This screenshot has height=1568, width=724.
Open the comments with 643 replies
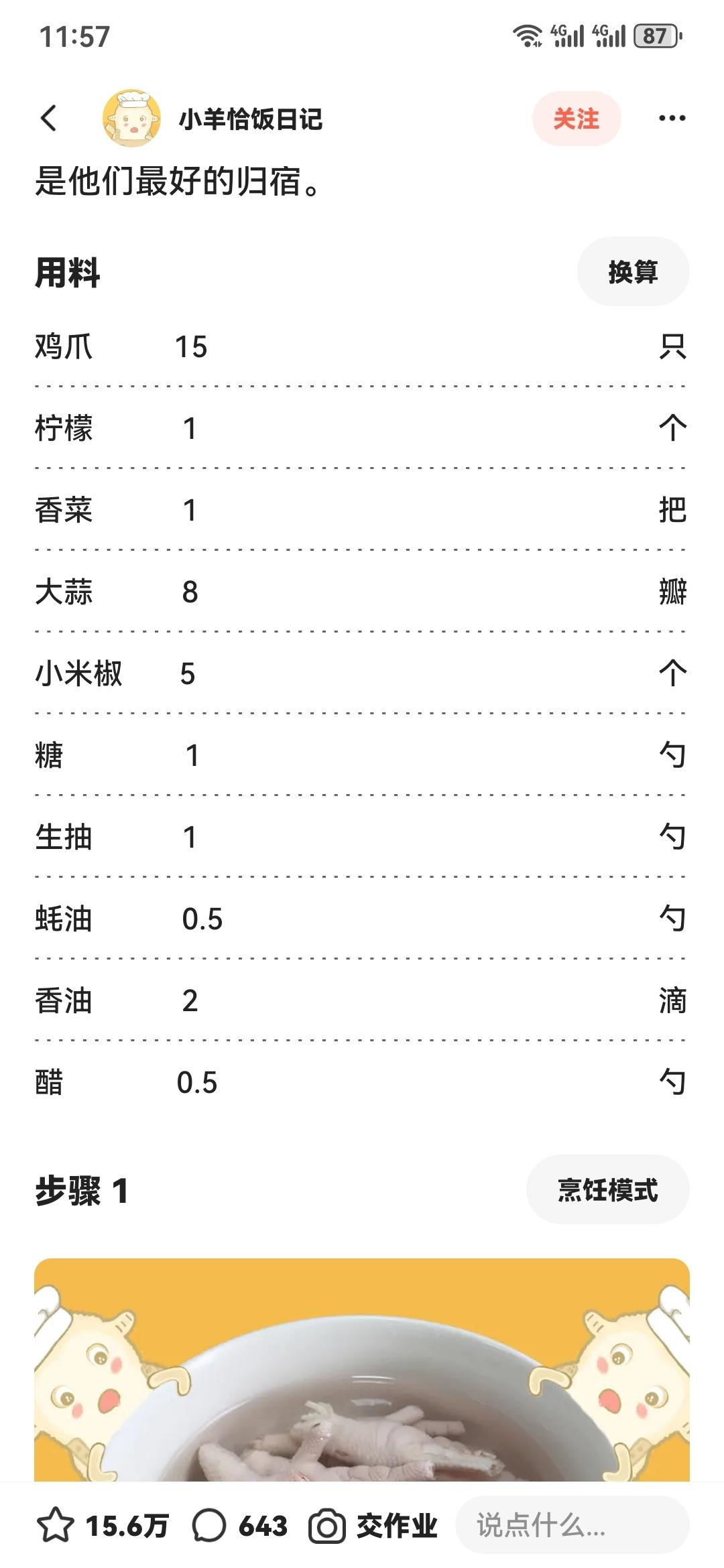(240, 1526)
